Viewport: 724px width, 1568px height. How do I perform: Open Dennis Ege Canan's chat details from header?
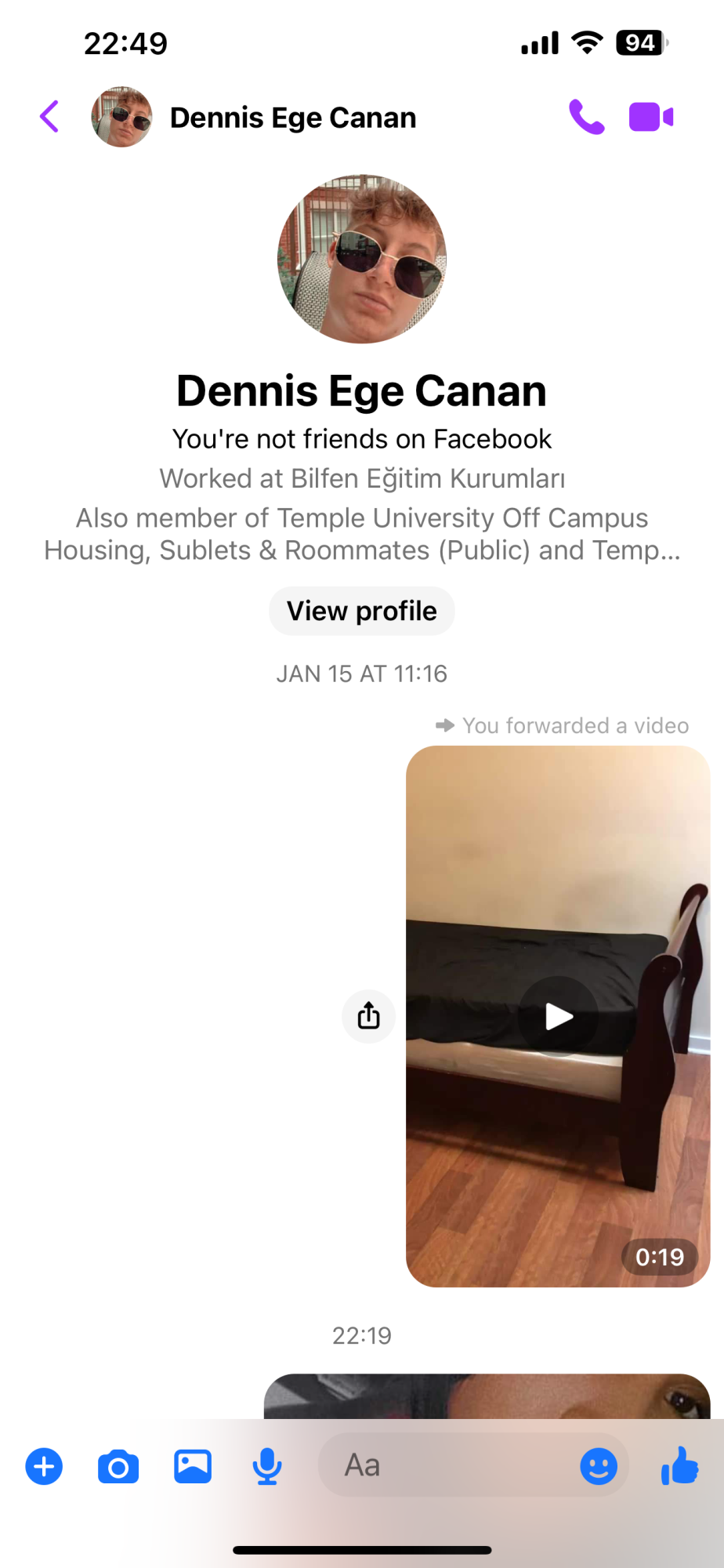pos(292,118)
